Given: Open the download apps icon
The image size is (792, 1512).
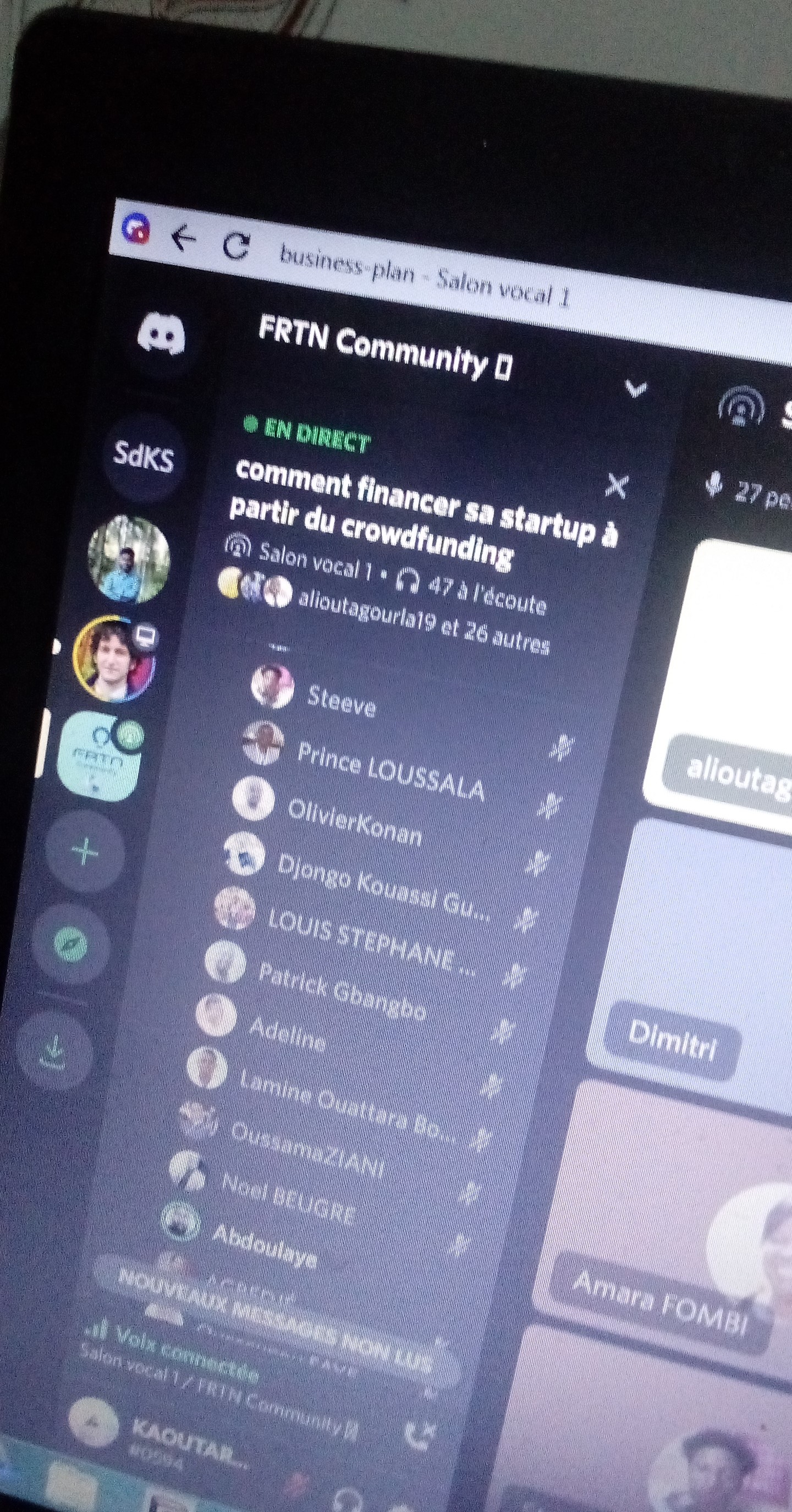Looking at the screenshot, I should click(x=54, y=1049).
